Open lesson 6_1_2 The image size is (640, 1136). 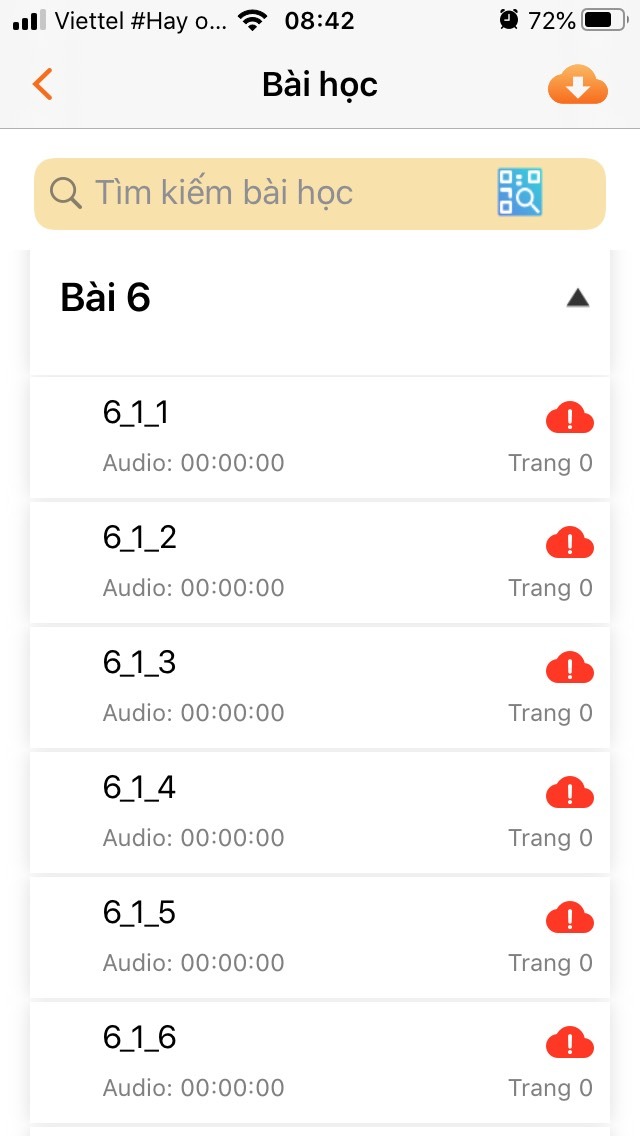(300, 562)
